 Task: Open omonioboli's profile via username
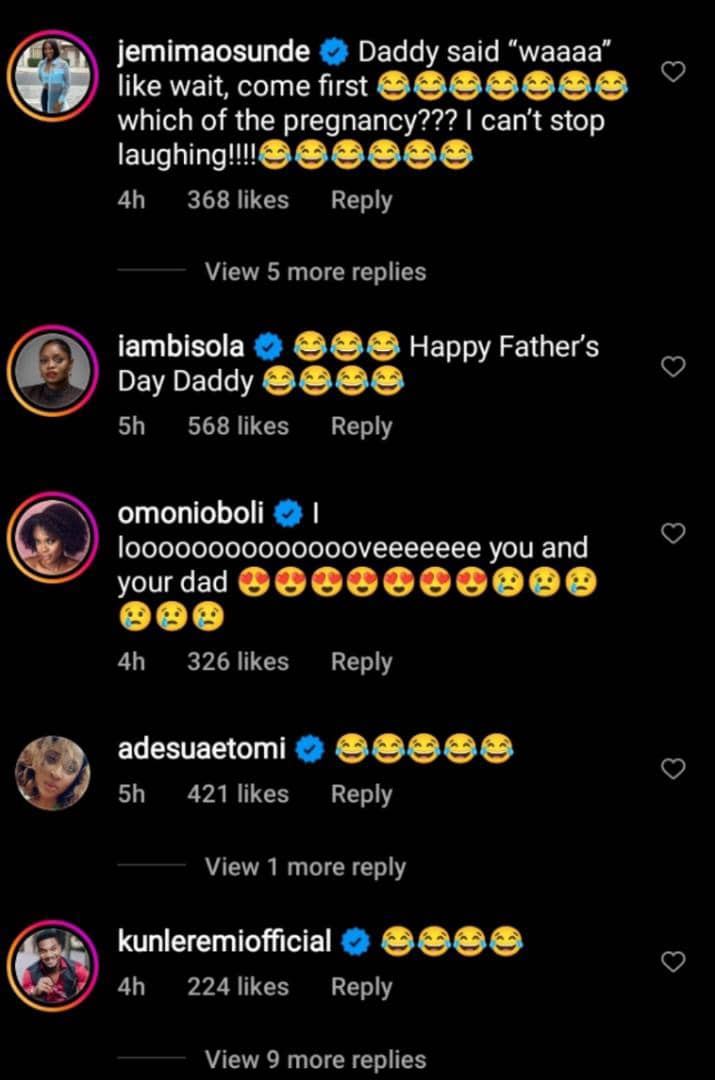coord(191,513)
